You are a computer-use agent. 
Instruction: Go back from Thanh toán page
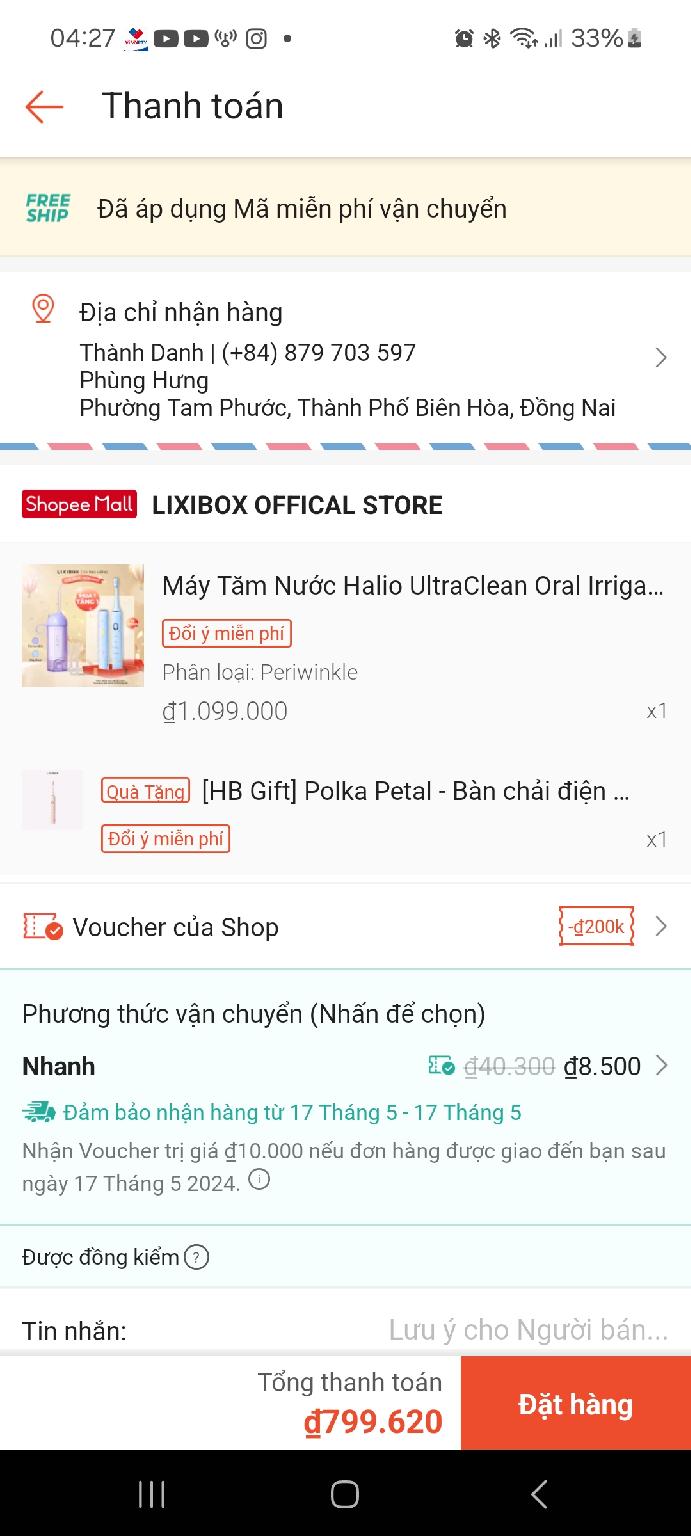point(44,106)
